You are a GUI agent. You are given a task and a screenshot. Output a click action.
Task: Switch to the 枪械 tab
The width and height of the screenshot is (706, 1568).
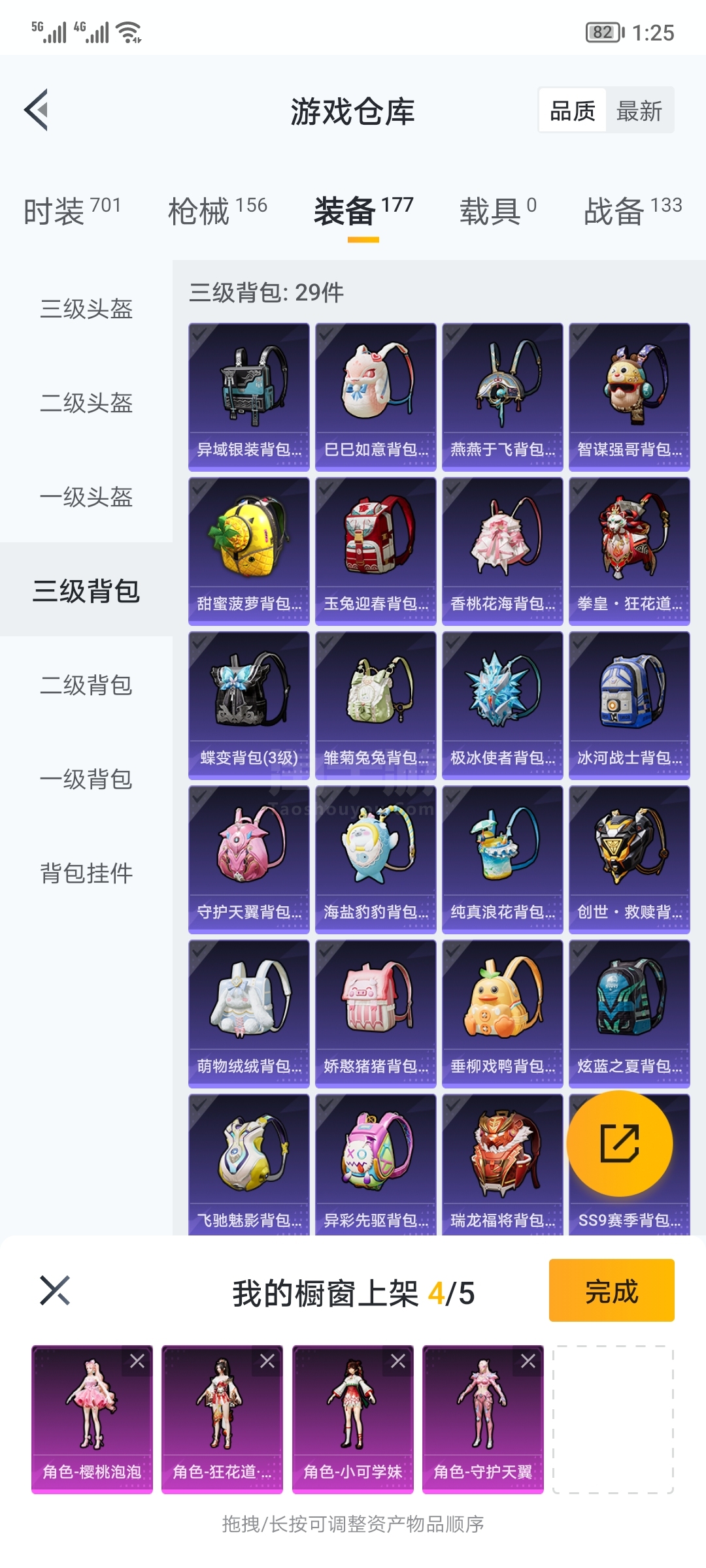tap(218, 210)
